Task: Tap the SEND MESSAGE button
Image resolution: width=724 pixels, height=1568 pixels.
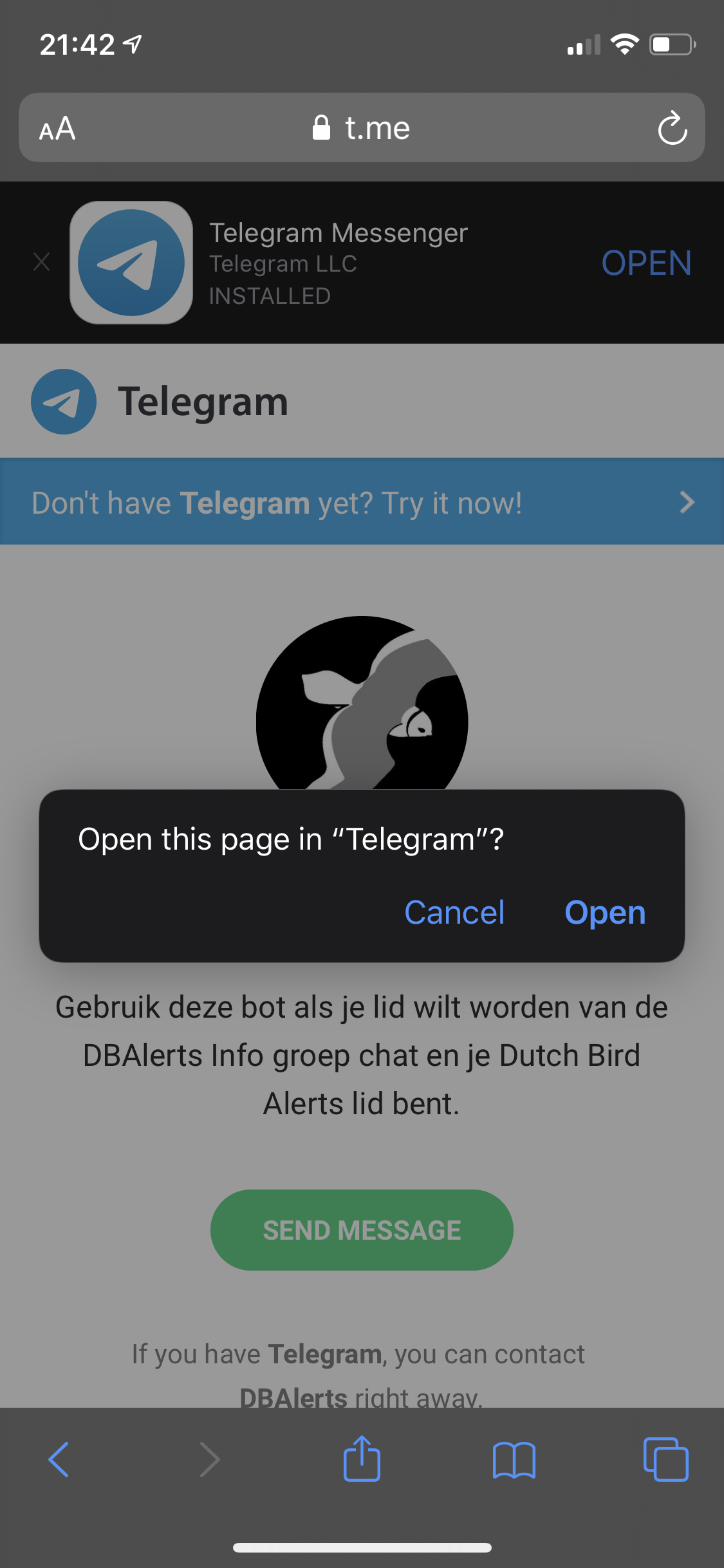Action: pyautogui.click(x=362, y=1230)
